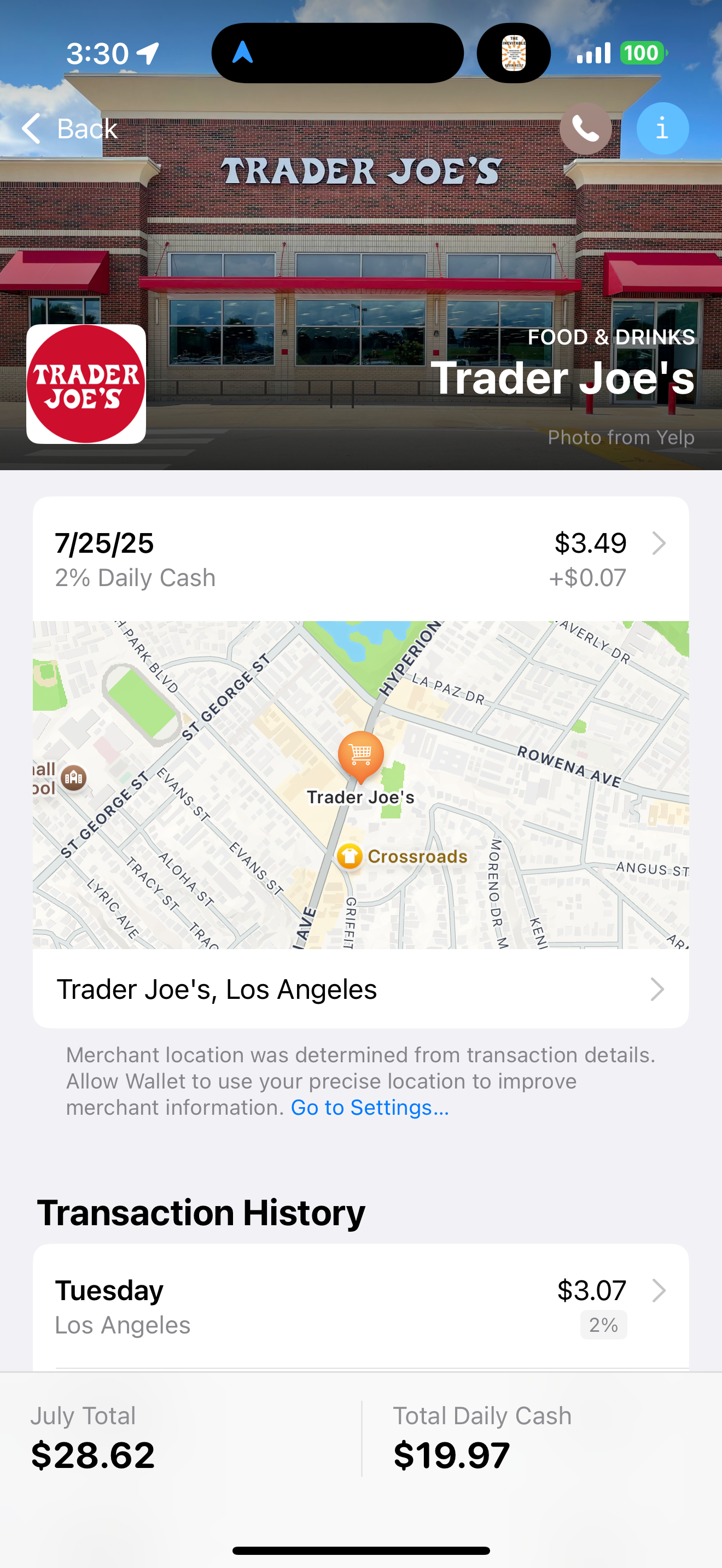Follow the Go to Settings link
This screenshot has width=722, height=1568.
[x=370, y=1108]
